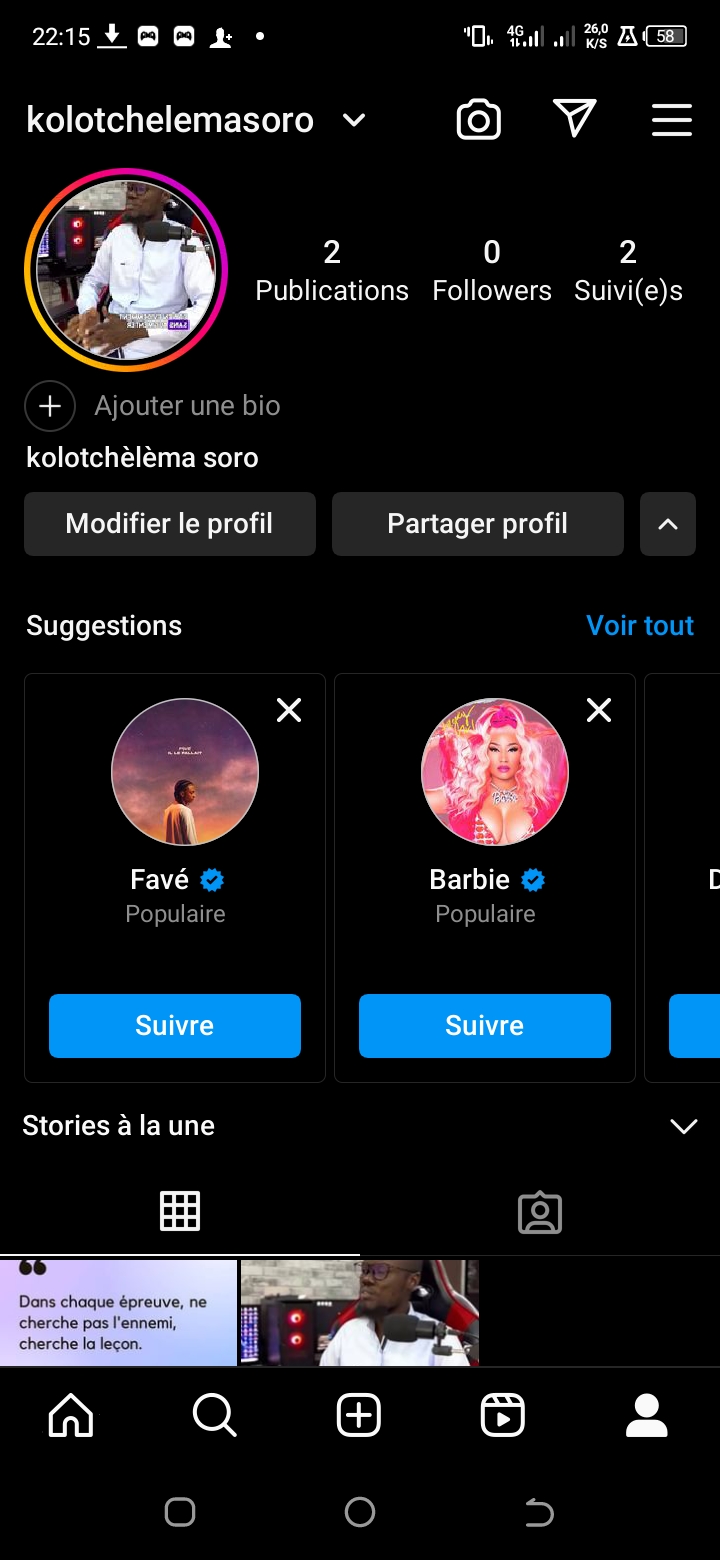Dismiss the Barbie suggestion card

[x=599, y=710]
